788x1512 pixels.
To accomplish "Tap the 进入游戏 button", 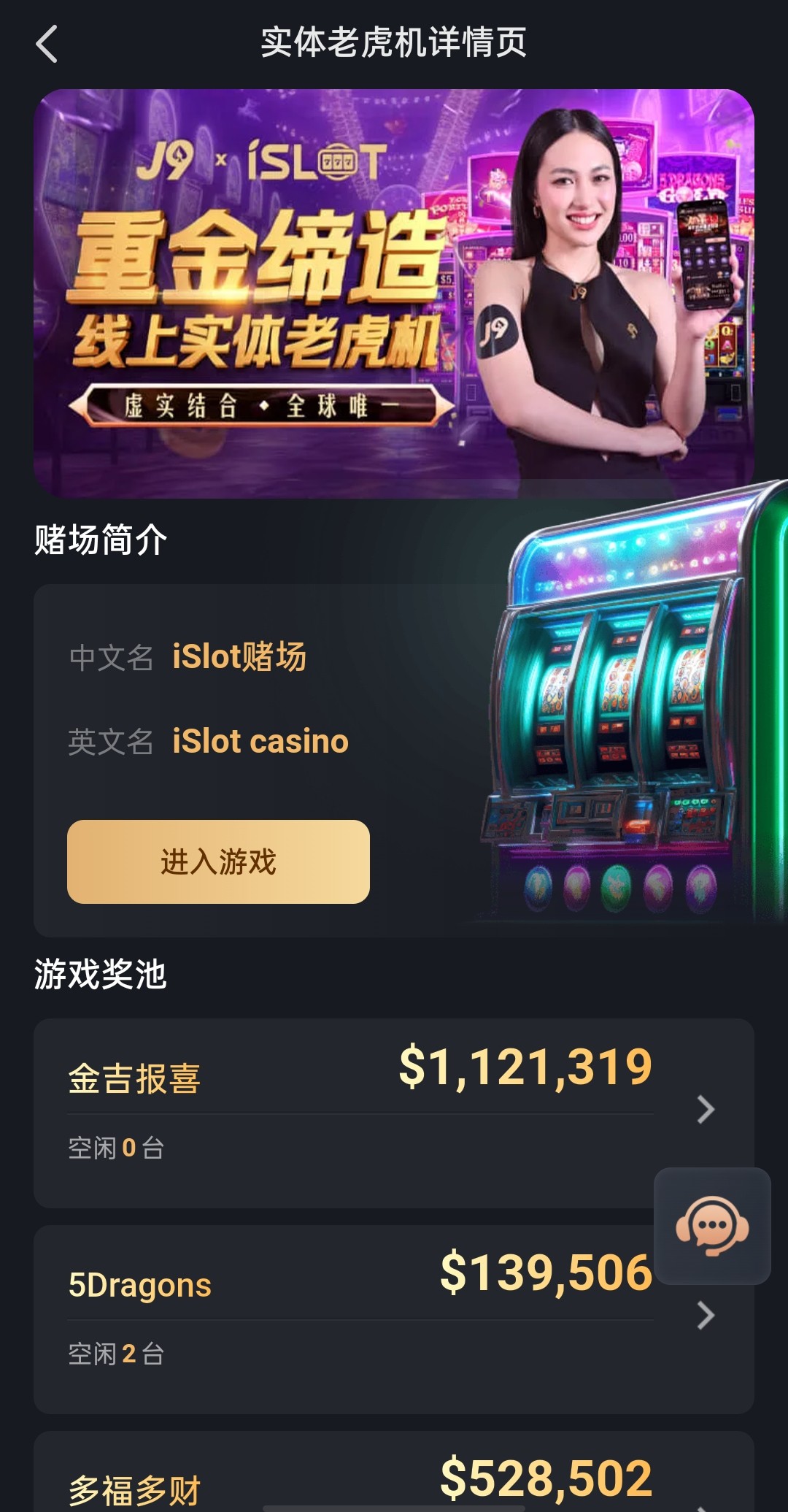I will click(218, 861).
